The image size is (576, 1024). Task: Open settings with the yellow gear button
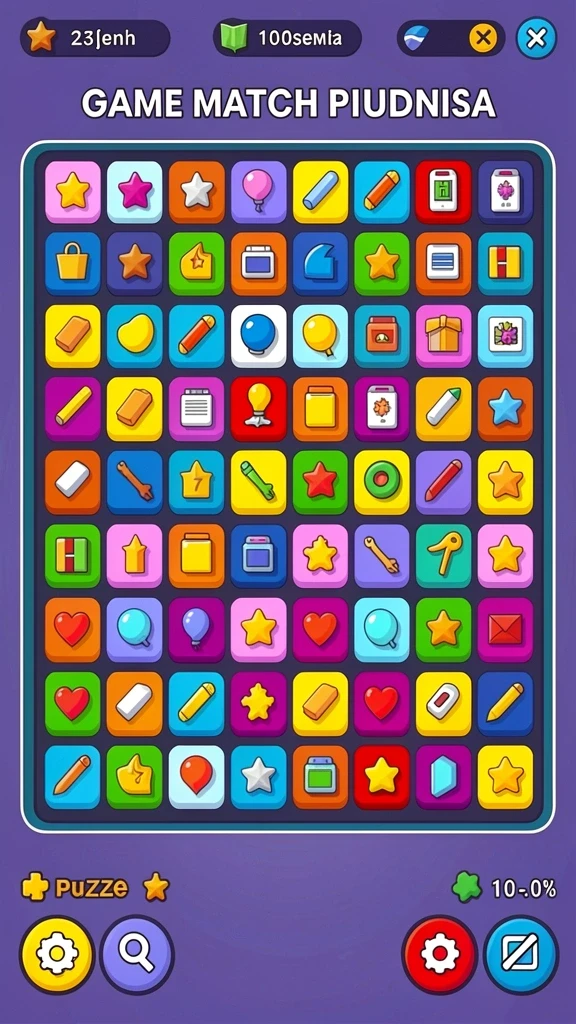(57, 955)
